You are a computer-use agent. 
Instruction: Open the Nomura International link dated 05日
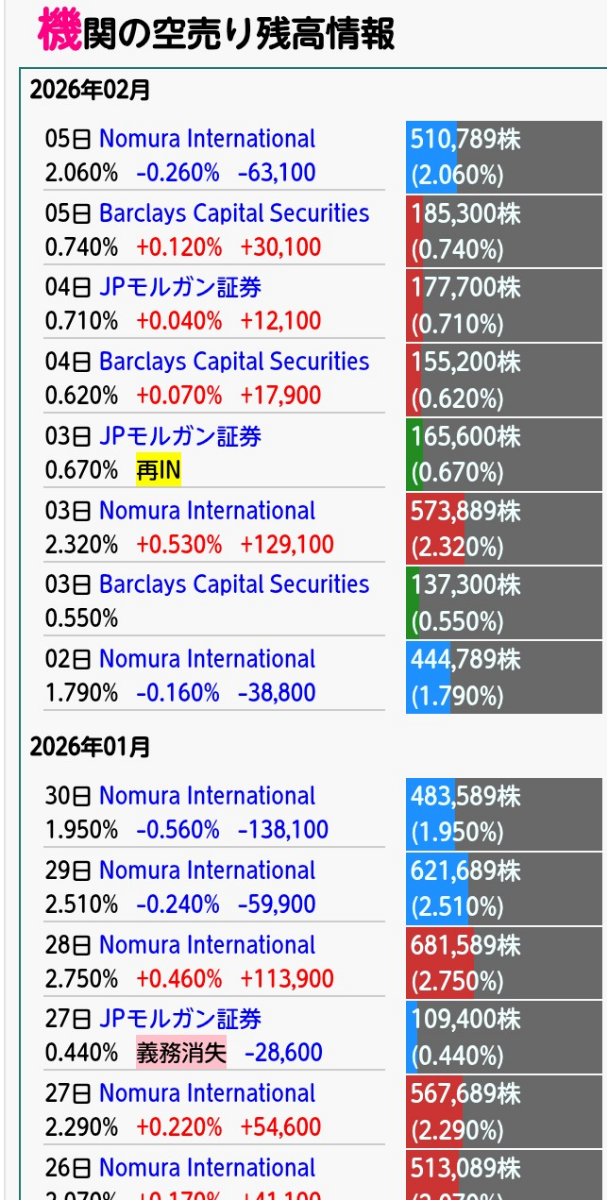pyautogui.click(x=207, y=139)
